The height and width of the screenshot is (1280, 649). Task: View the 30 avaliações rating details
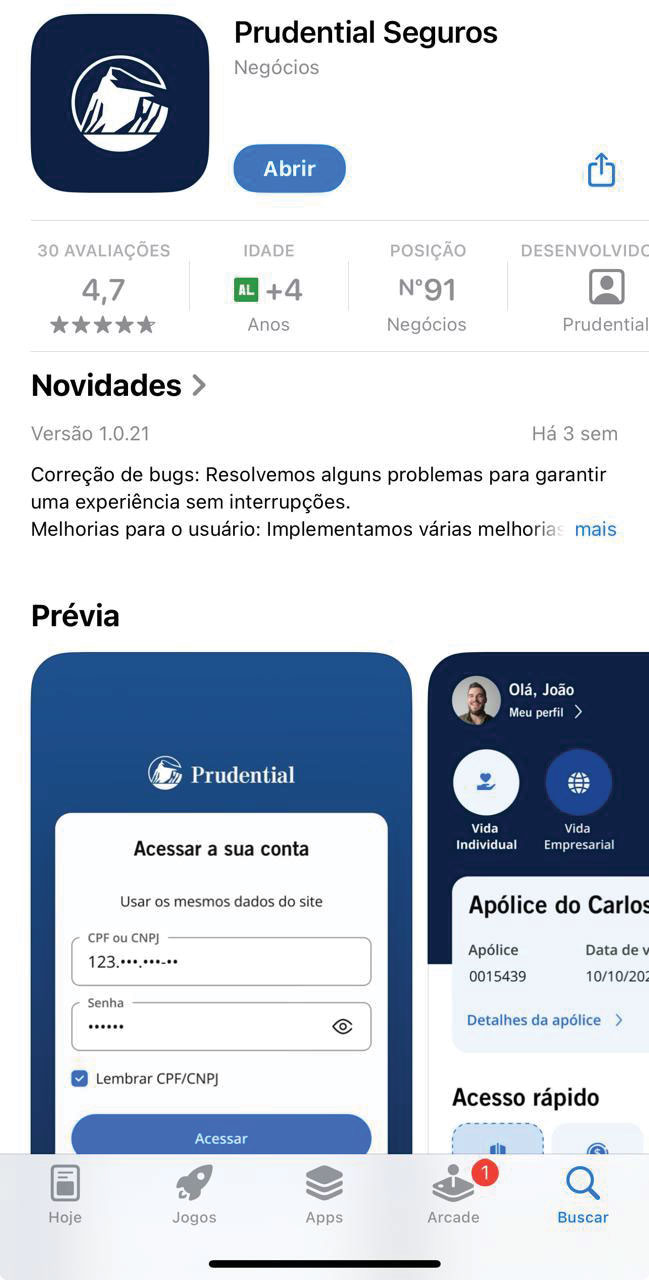pyautogui.click(x=103, y=288)
